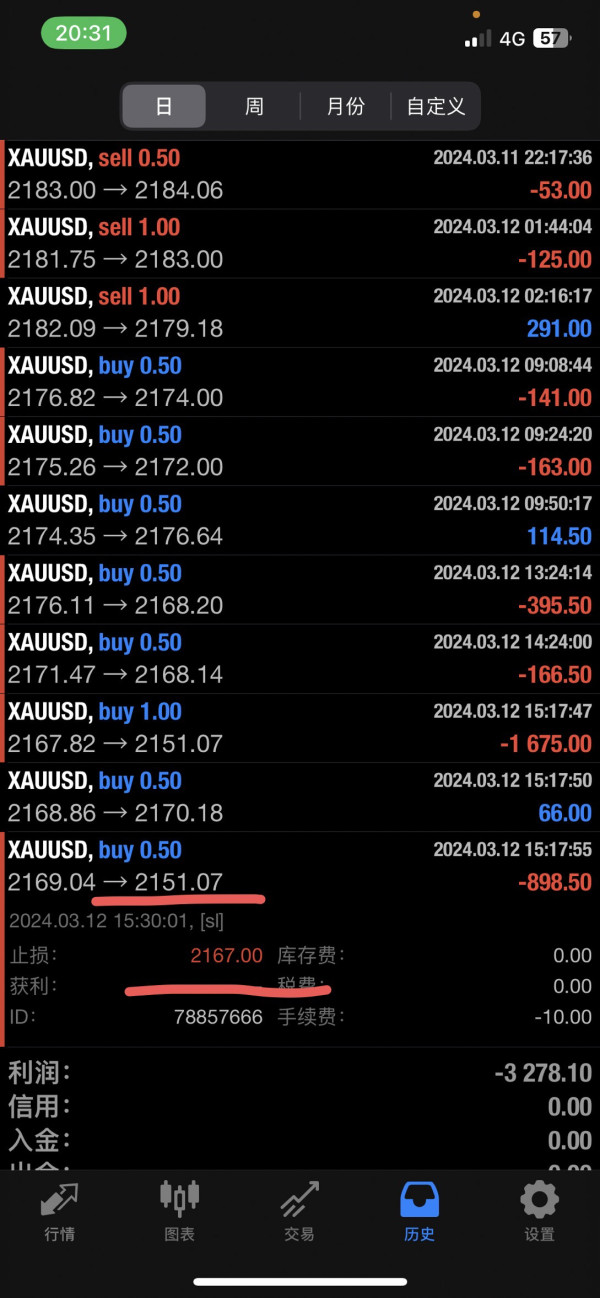
Task: Expand the buy 0.50 trade at 14:24:00
Action: point(300,657)
